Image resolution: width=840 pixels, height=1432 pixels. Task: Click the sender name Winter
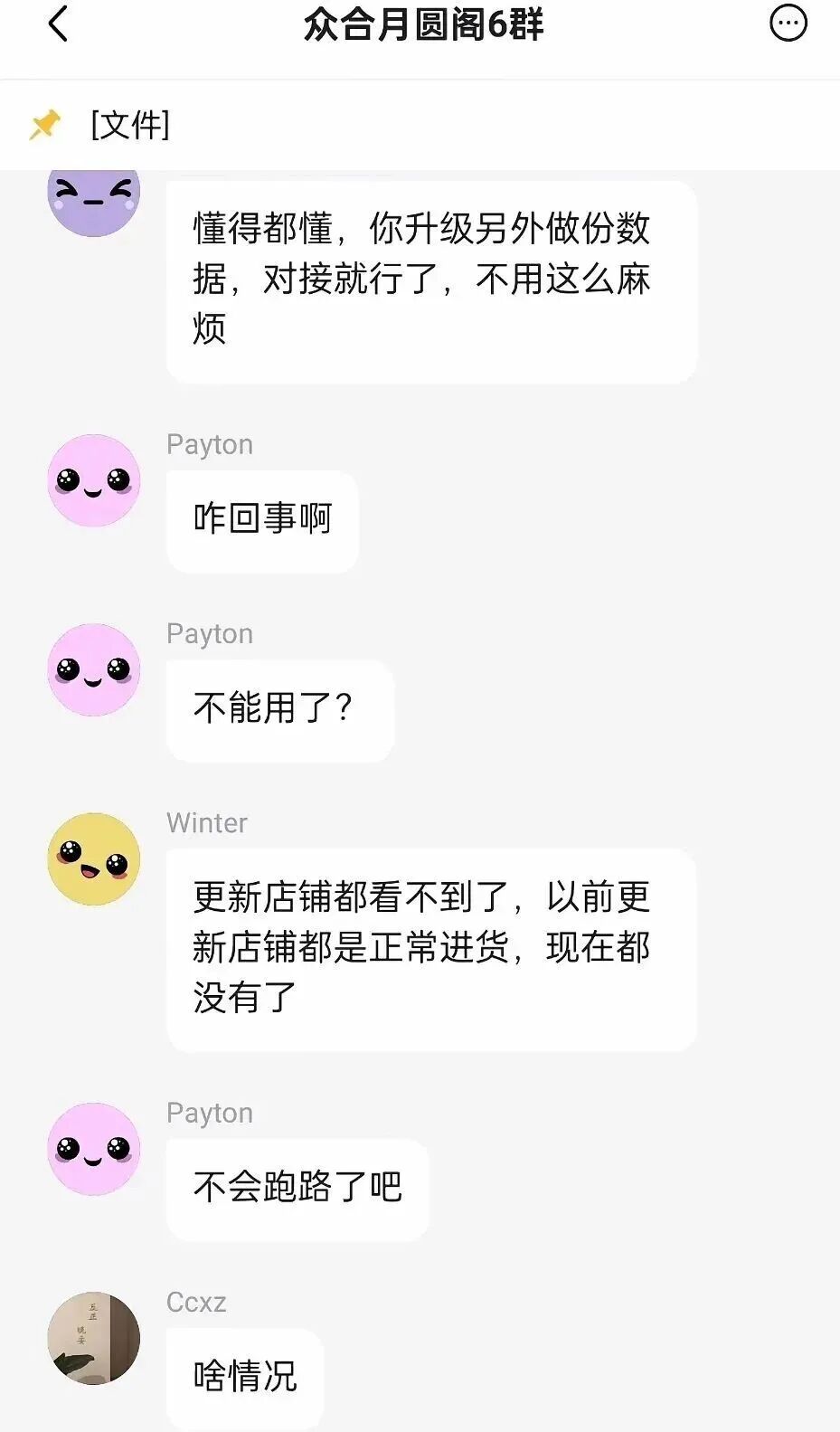click(x=206, y=823)
